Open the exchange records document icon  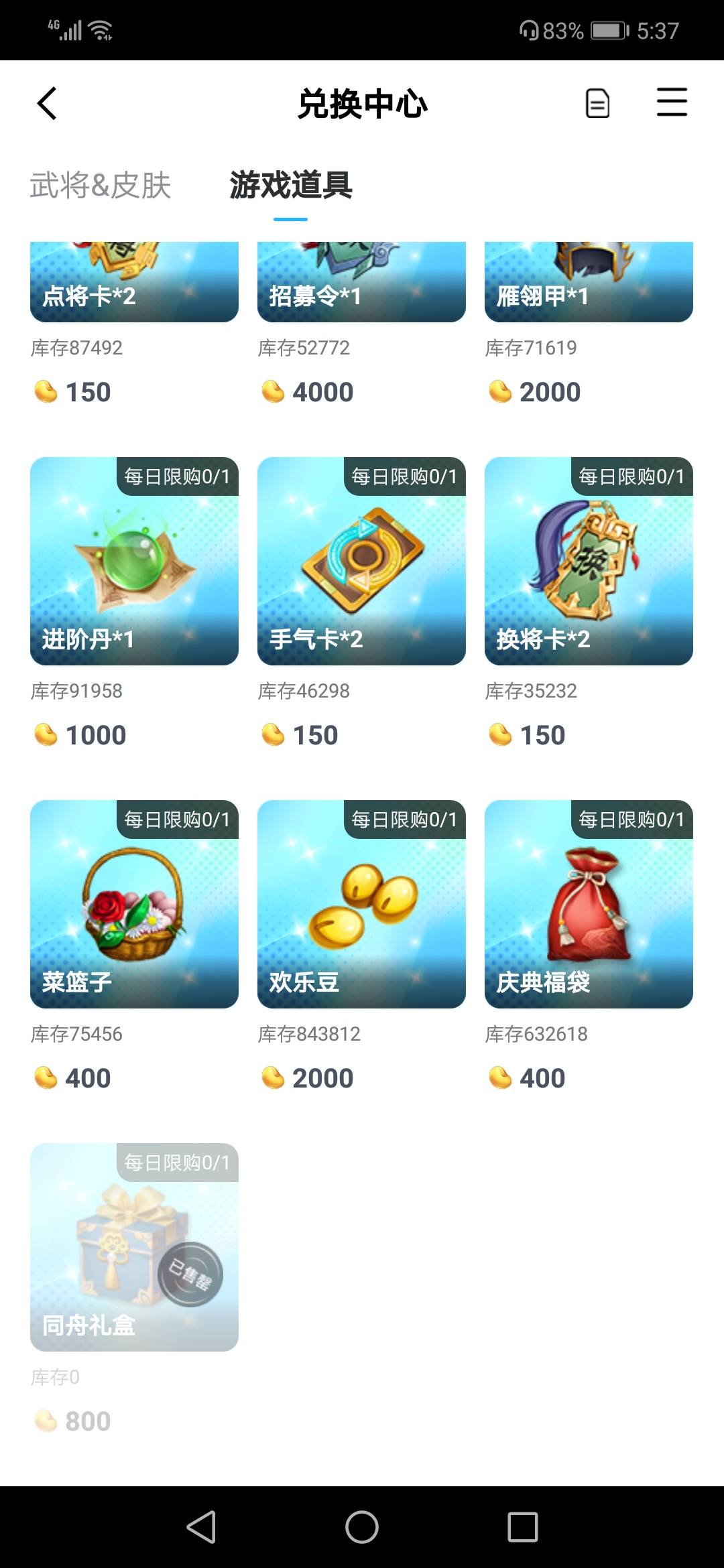coord(597,103)
